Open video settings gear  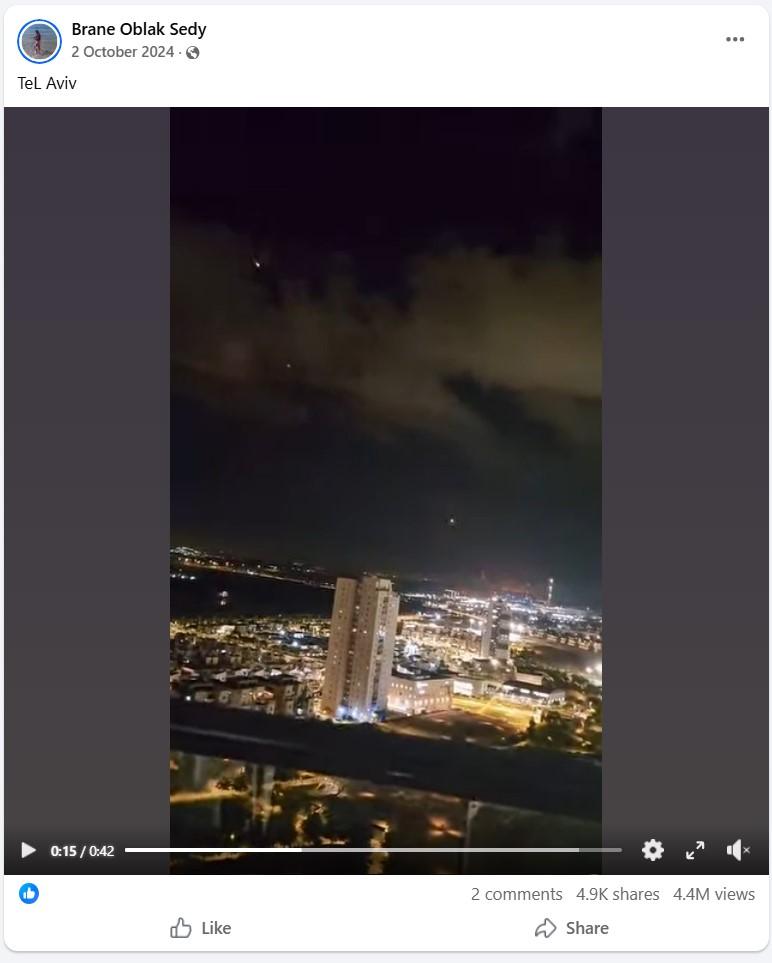653,850
